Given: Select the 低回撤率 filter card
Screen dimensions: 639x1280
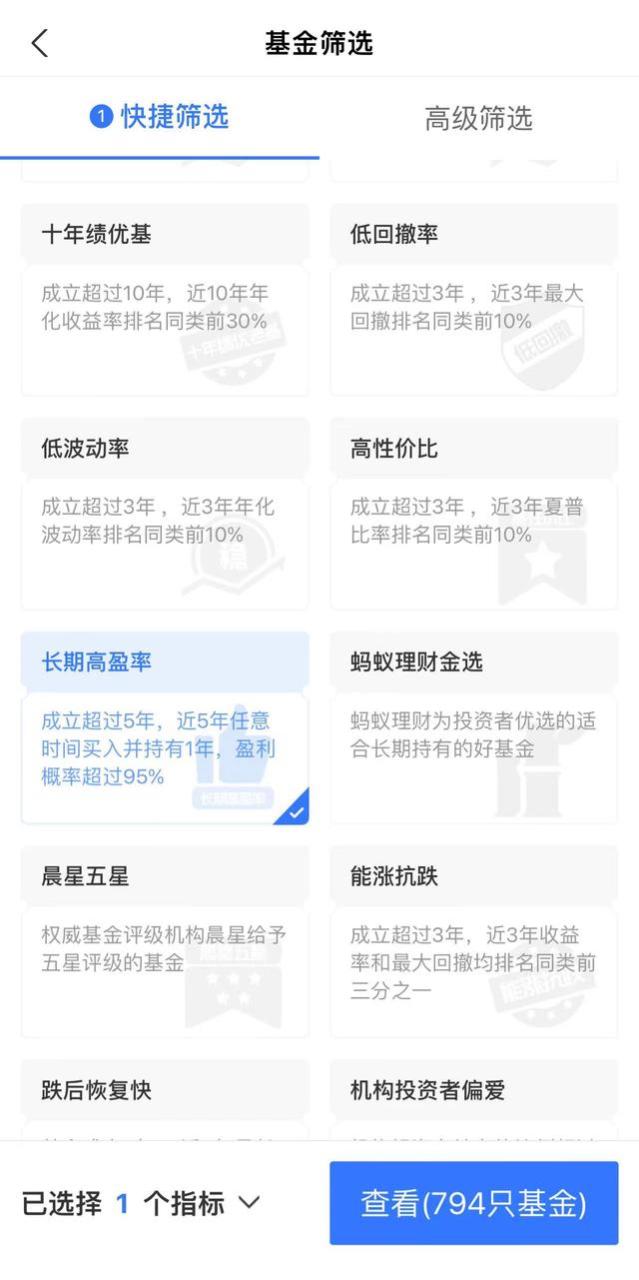Looking at the screenshot, I should [474, 300].
